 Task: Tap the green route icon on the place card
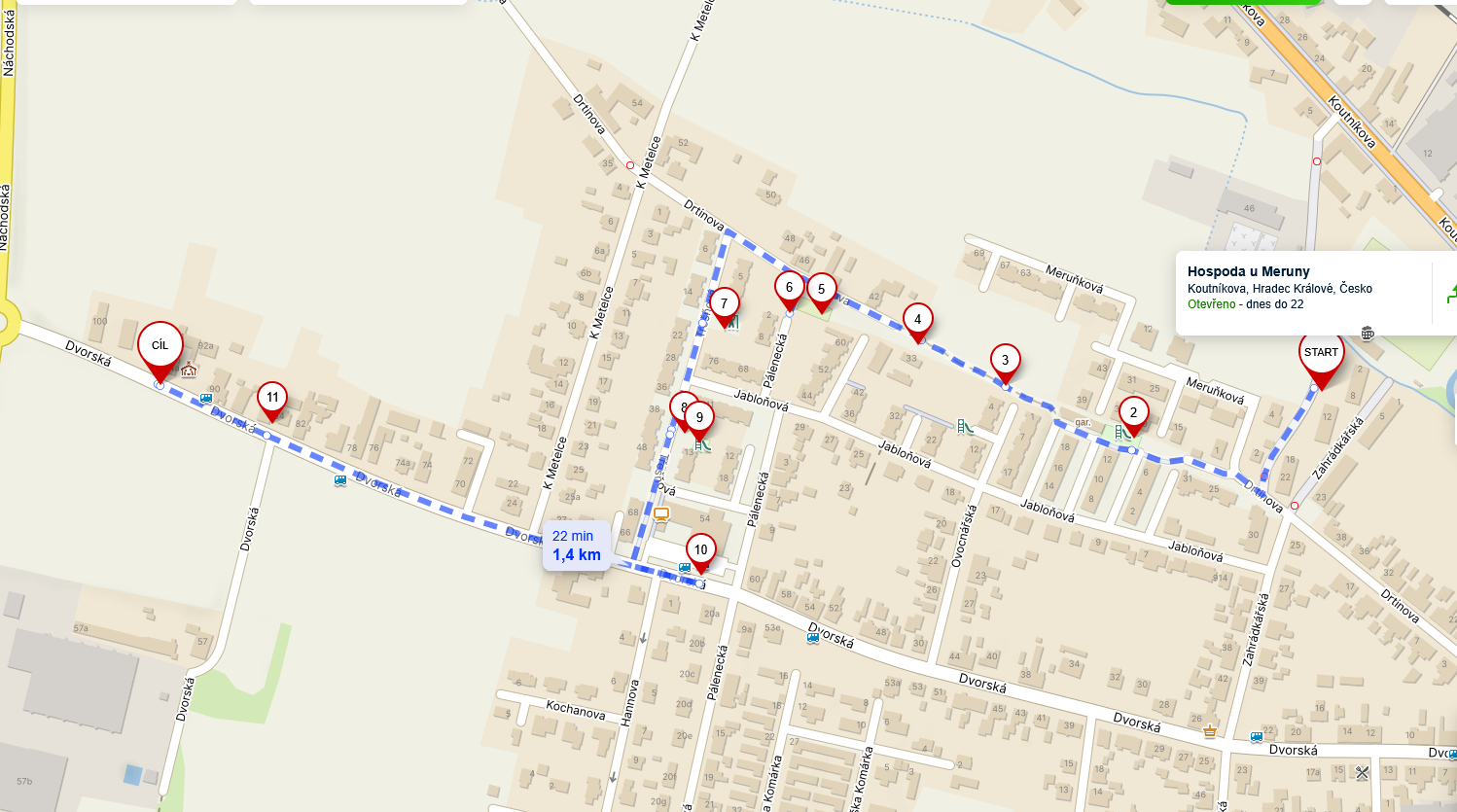point(1449,293)
